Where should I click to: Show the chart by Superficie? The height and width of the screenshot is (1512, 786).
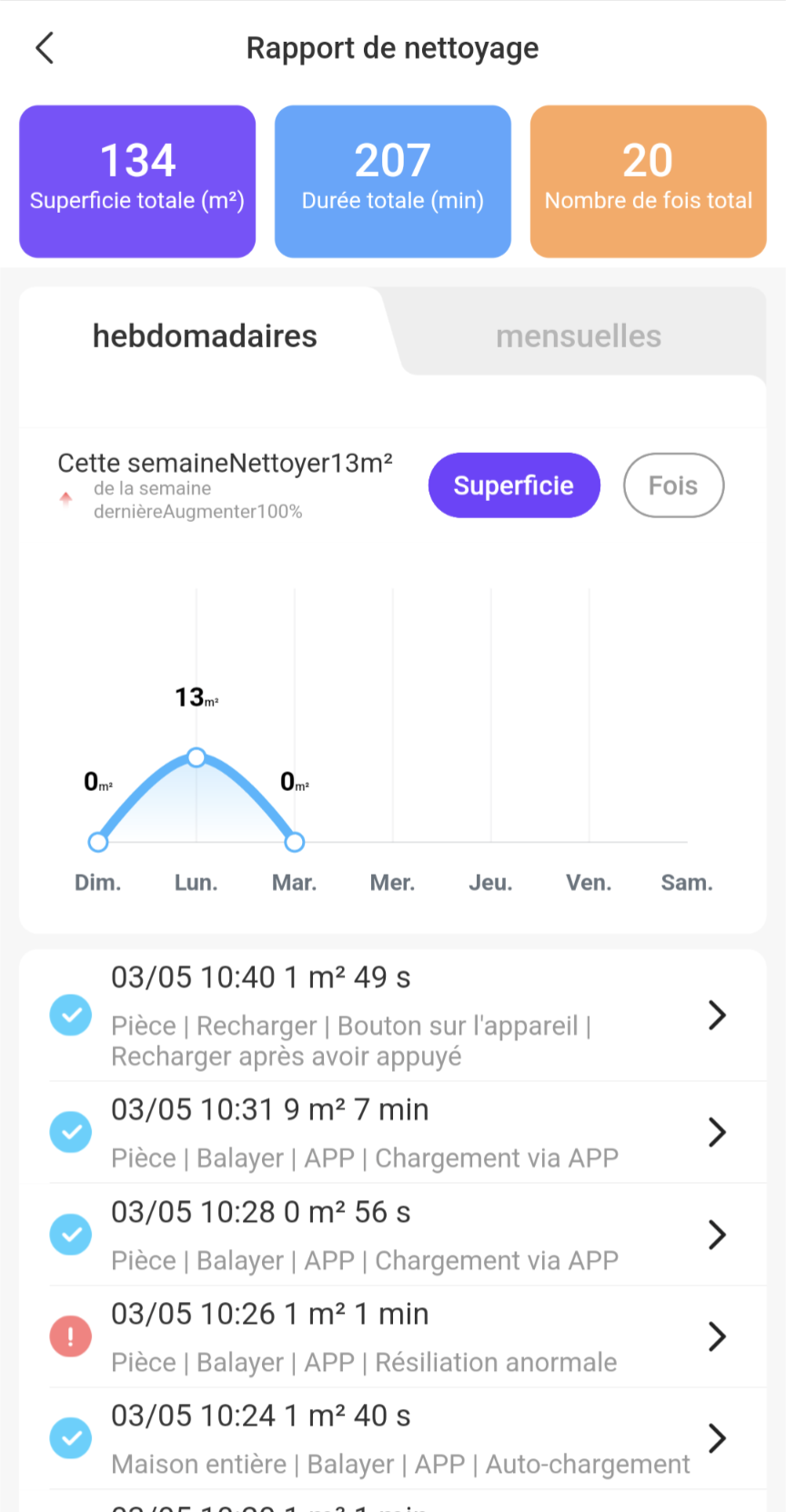514,486
